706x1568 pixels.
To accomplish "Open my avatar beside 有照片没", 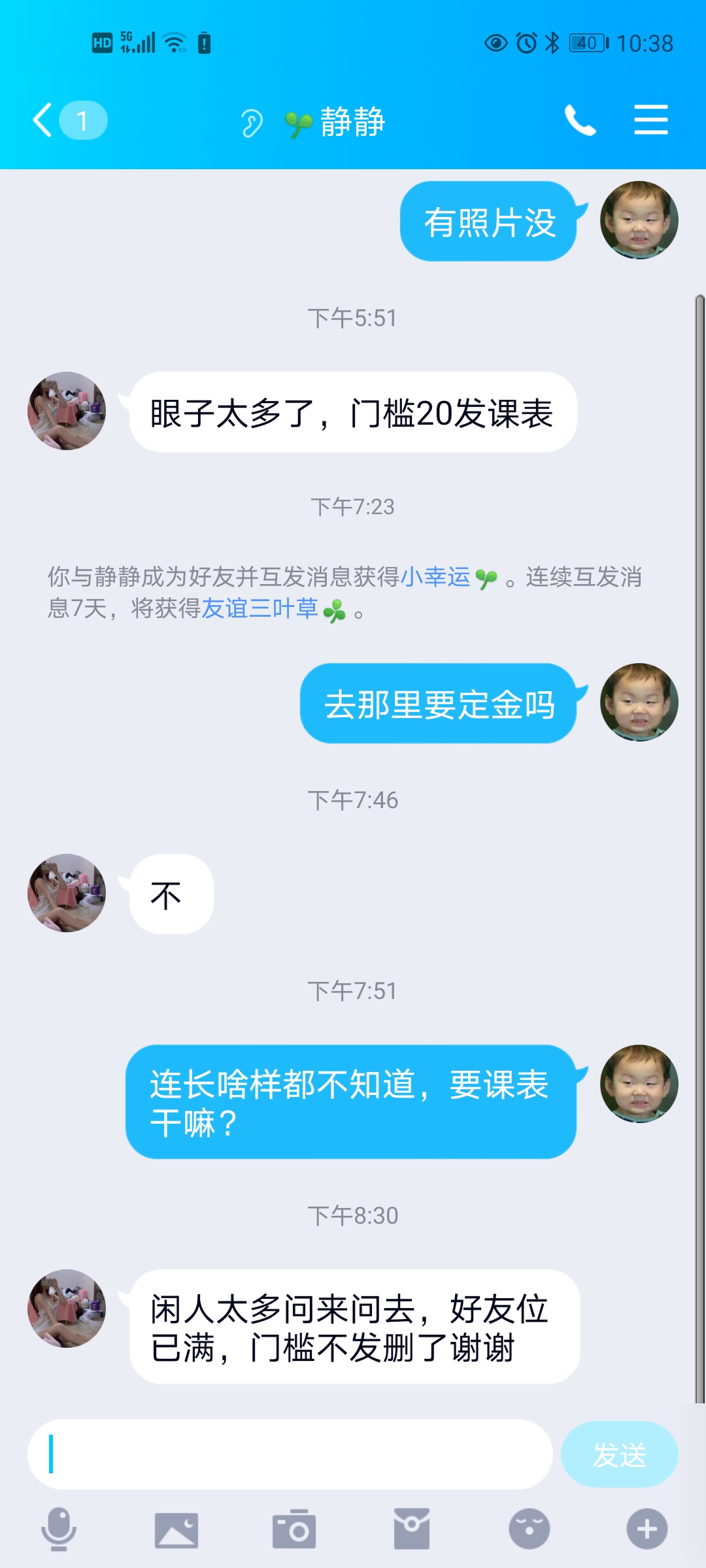I will click(x=639, y=220).
